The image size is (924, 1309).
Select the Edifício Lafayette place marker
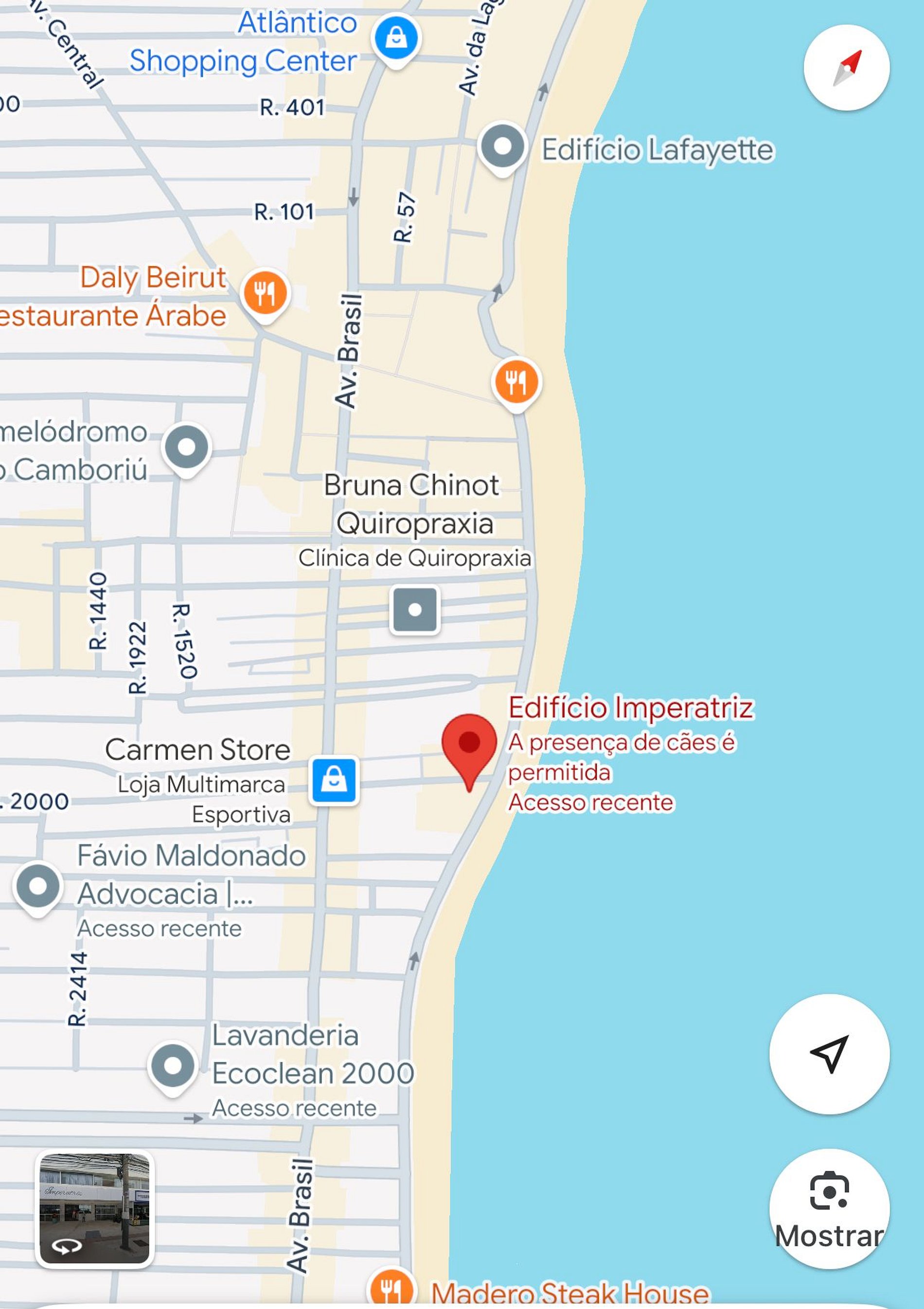pos(502,146)
